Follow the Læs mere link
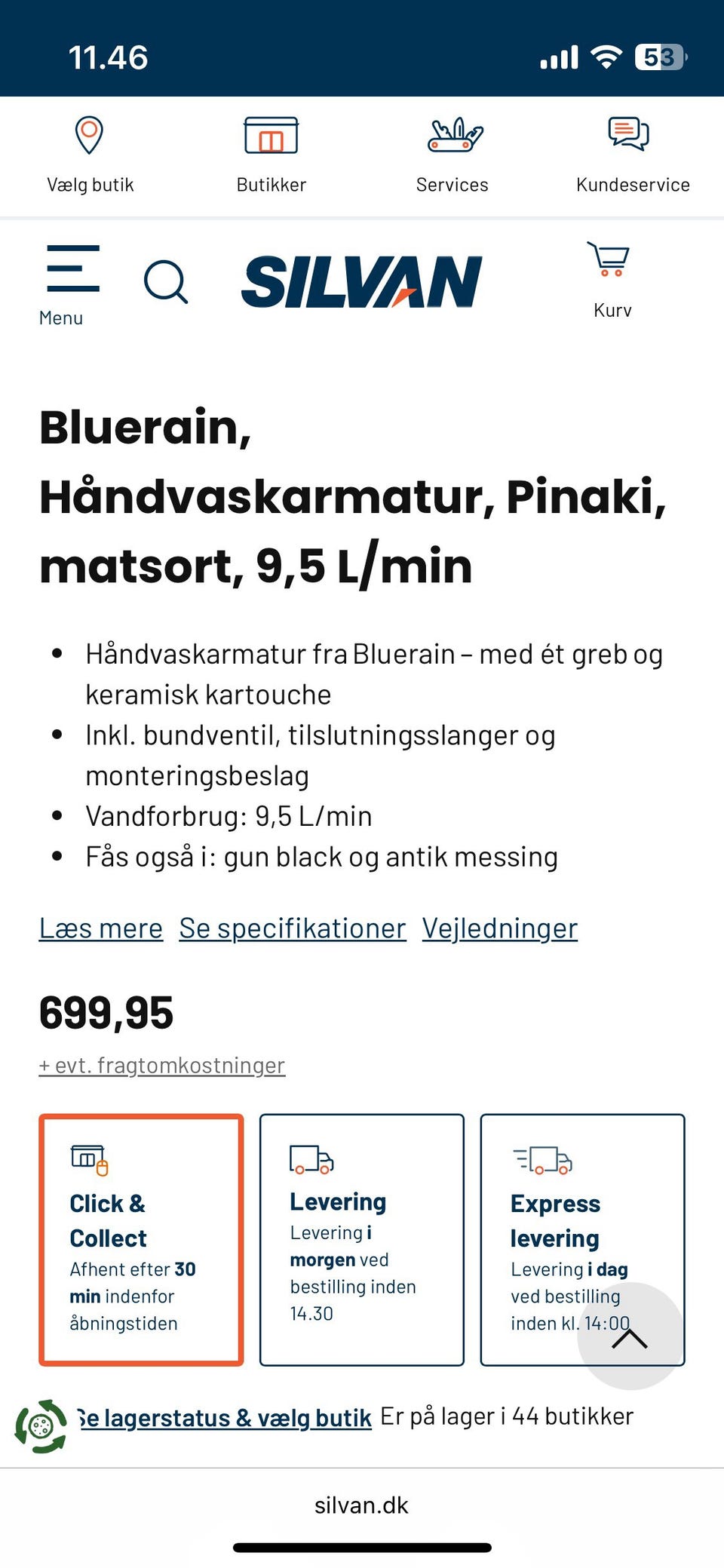The image size is (724, 1568). click(x=101, y=928)
